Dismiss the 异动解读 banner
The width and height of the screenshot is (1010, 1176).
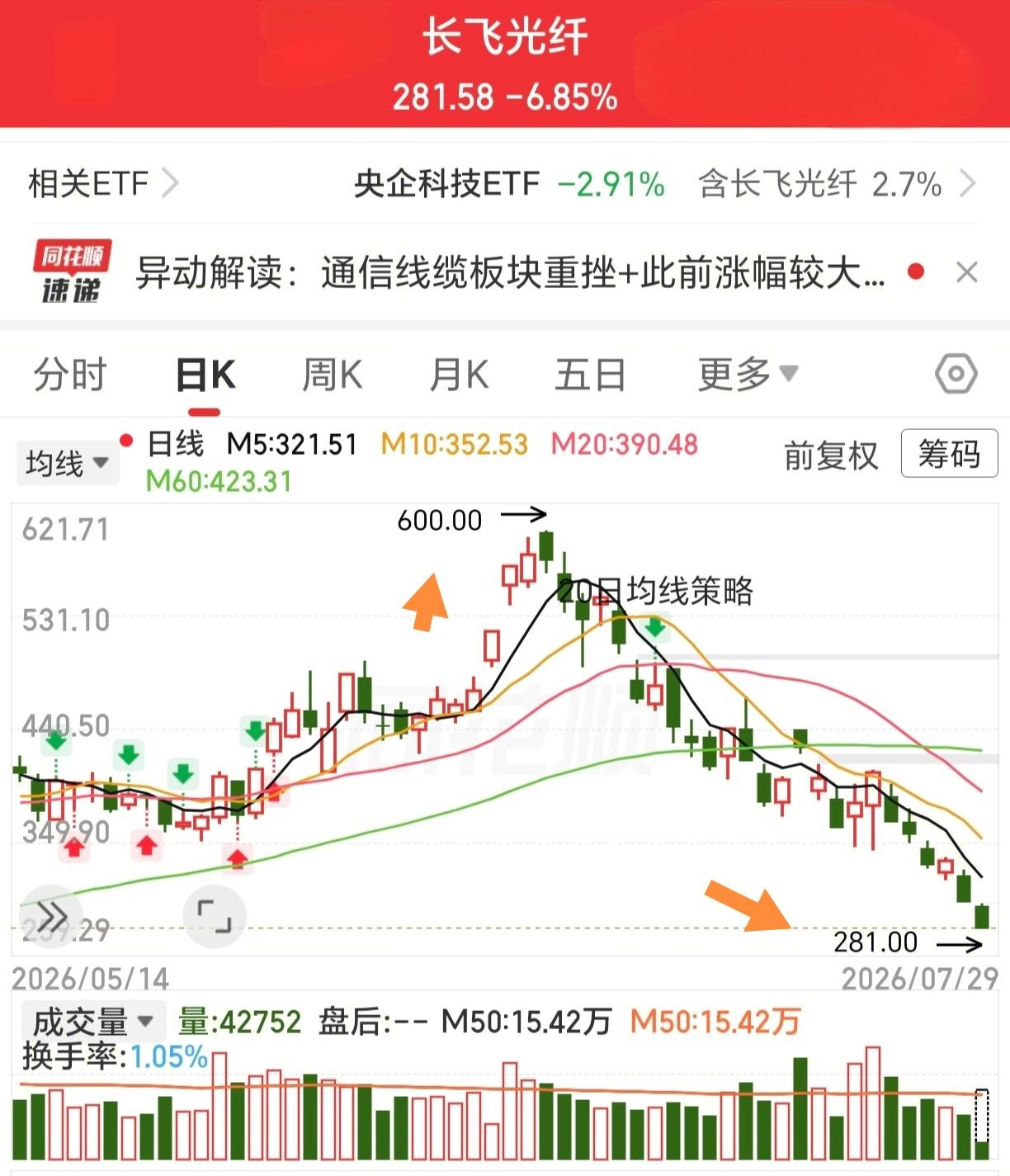pyautogui.click(x=966, y=272)
